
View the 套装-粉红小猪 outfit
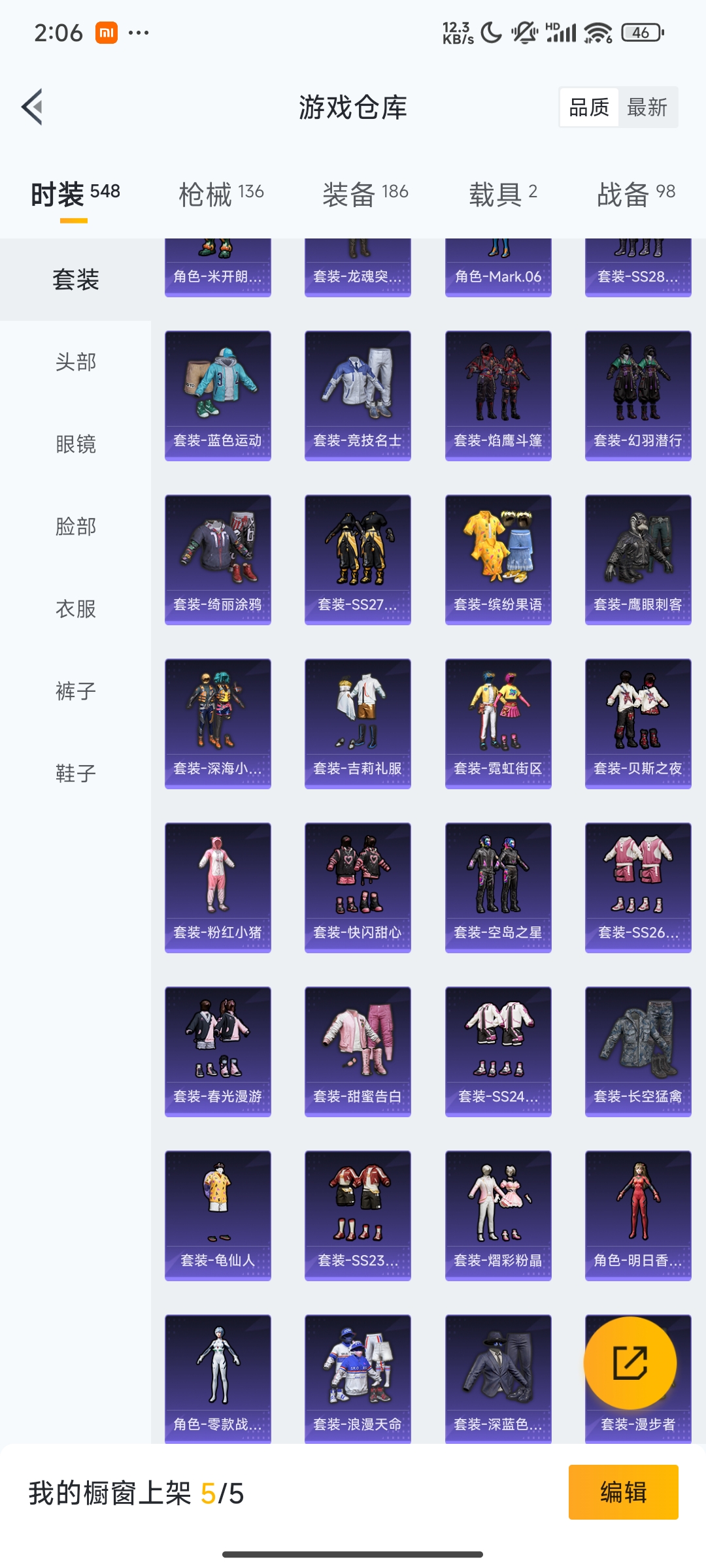click(x=218, y=887)
